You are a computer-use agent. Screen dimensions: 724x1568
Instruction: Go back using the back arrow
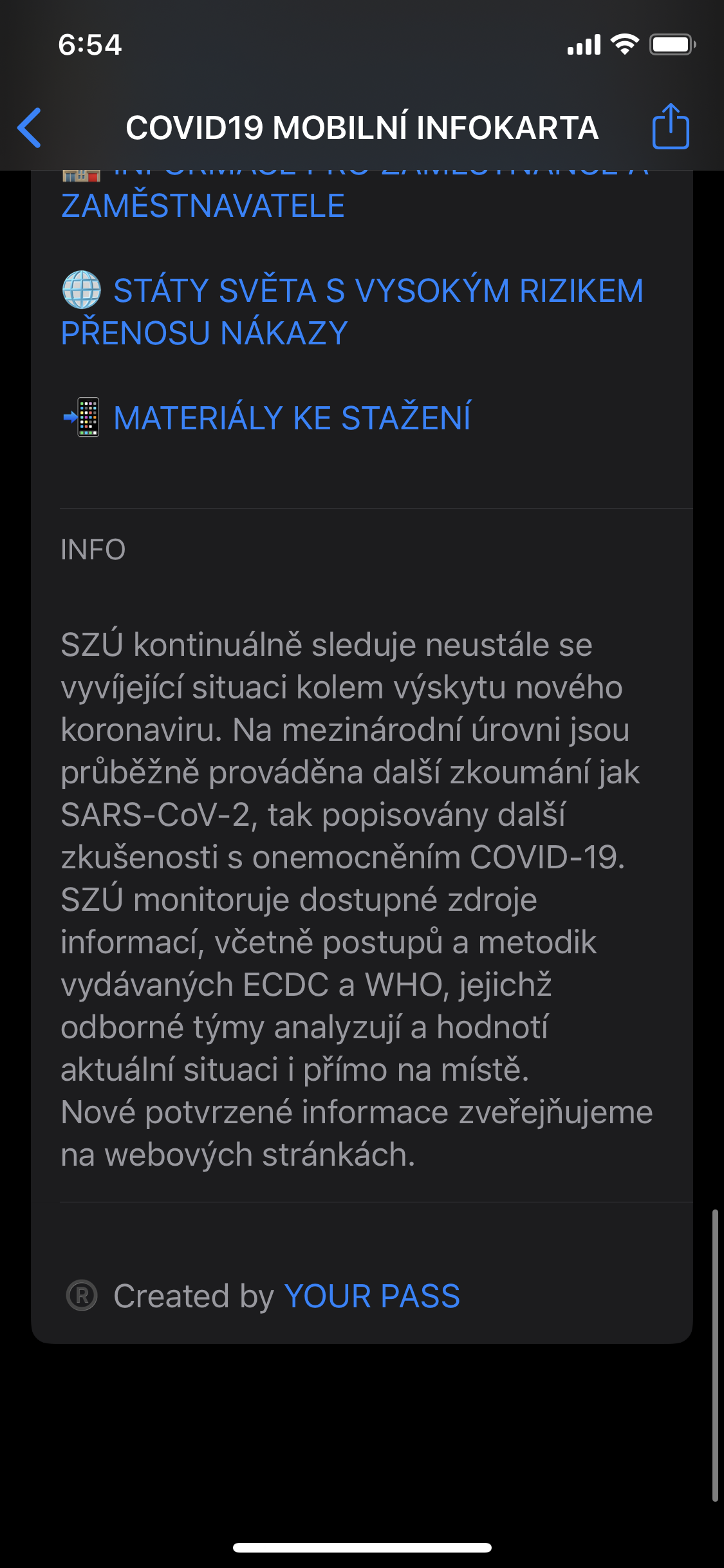pos(30,127)
